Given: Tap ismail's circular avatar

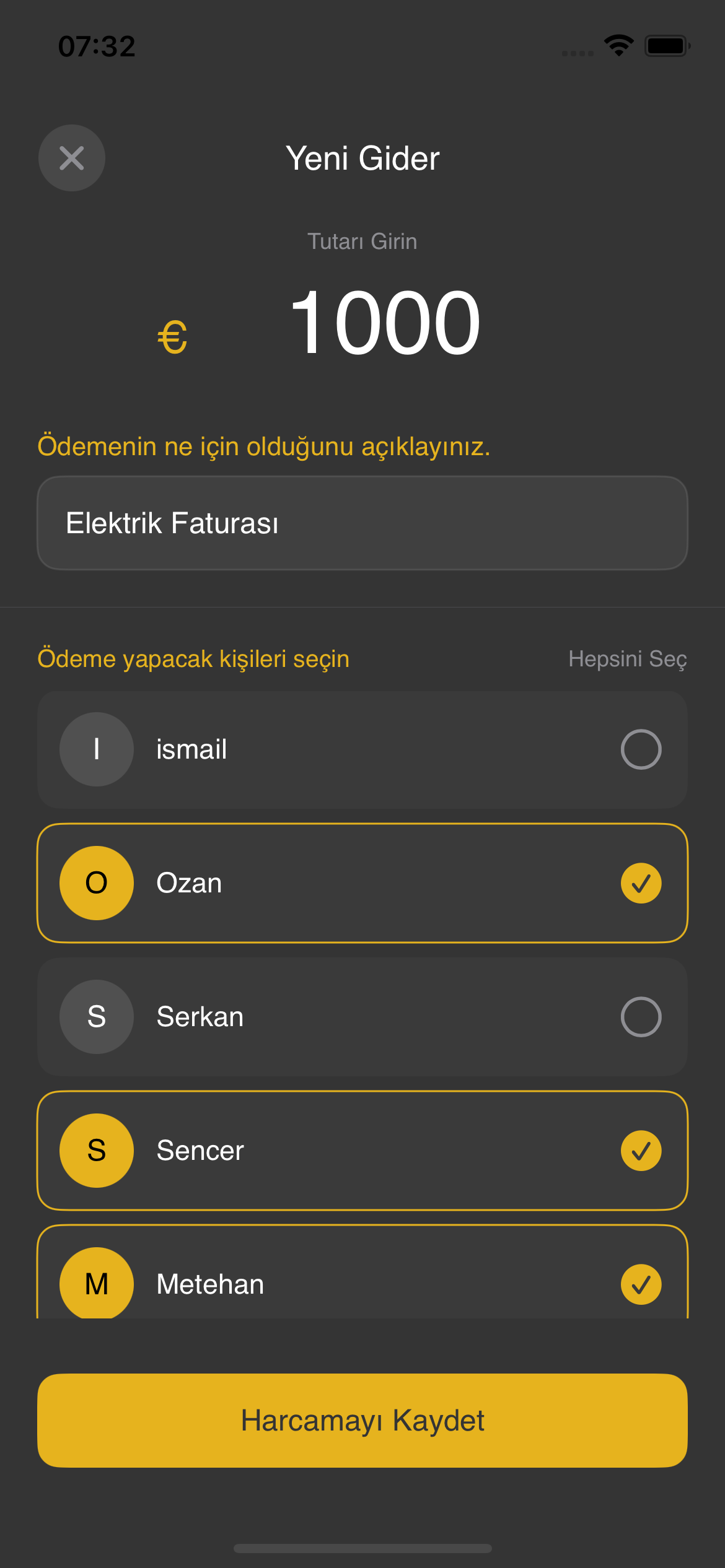Looking at the screenshot, I should coord(96,749).
